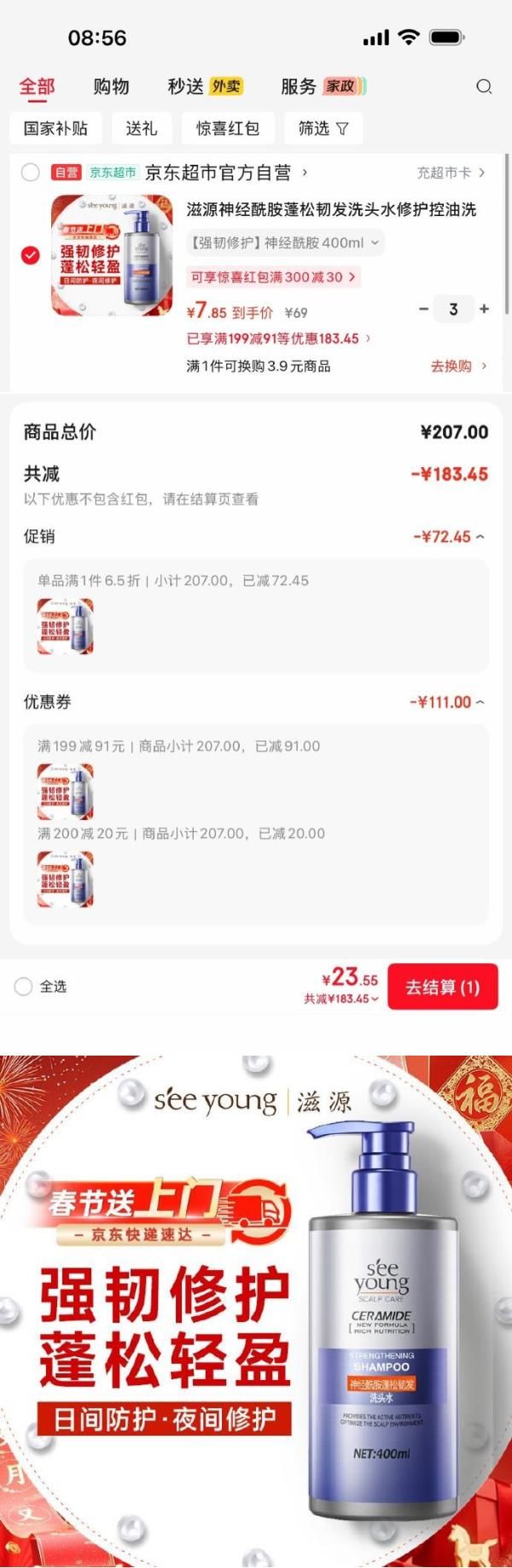This screenshot has width=512, height=1568.
Task: Select the 国家补贴 filter chip
Action: [x=55, y=128]
